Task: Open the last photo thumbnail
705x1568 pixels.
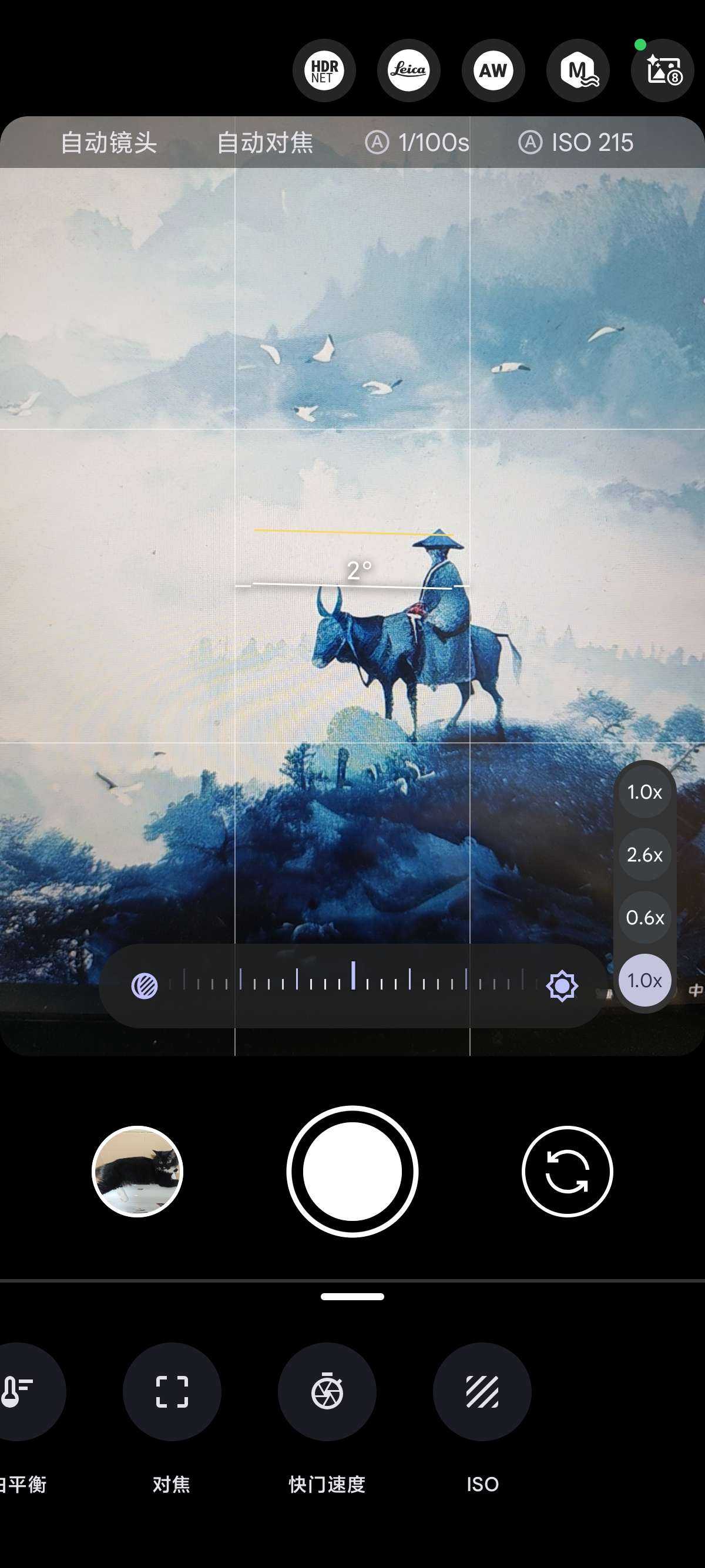Action: pos(137,1171)
